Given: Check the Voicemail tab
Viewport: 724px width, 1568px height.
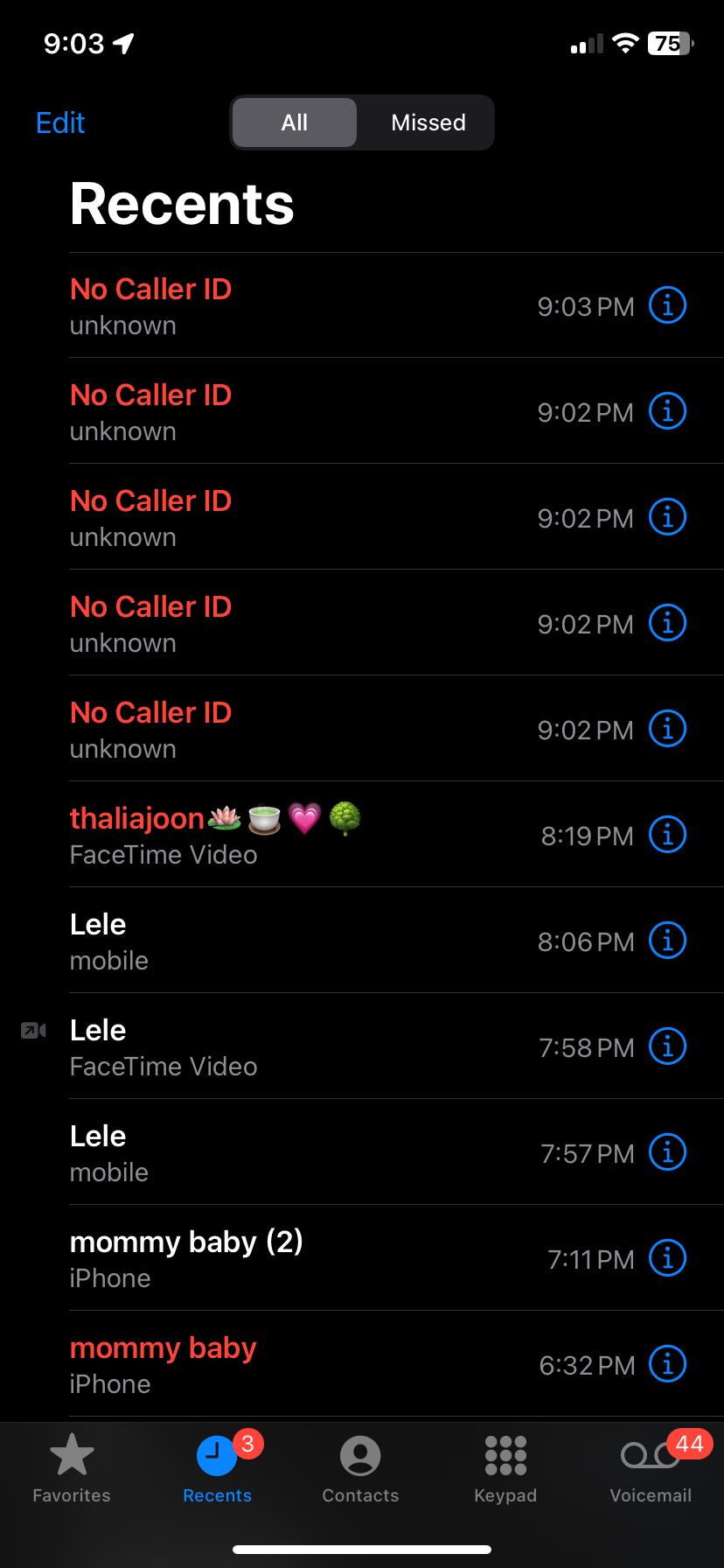Looking at the screenshot, I should point(651,1472).
